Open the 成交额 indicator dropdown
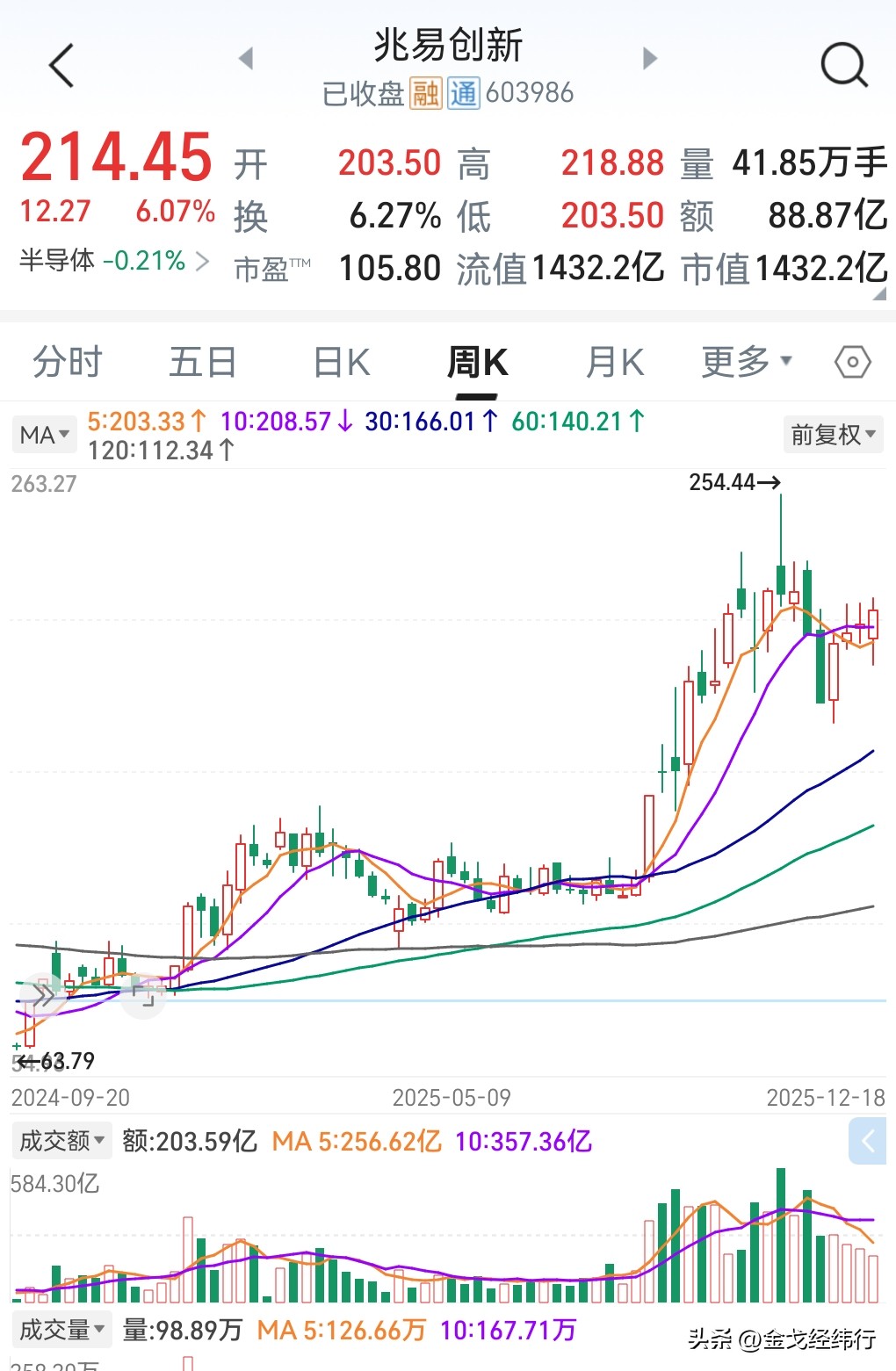This screenshot has height=1371, width=896. pos(61,1139)
